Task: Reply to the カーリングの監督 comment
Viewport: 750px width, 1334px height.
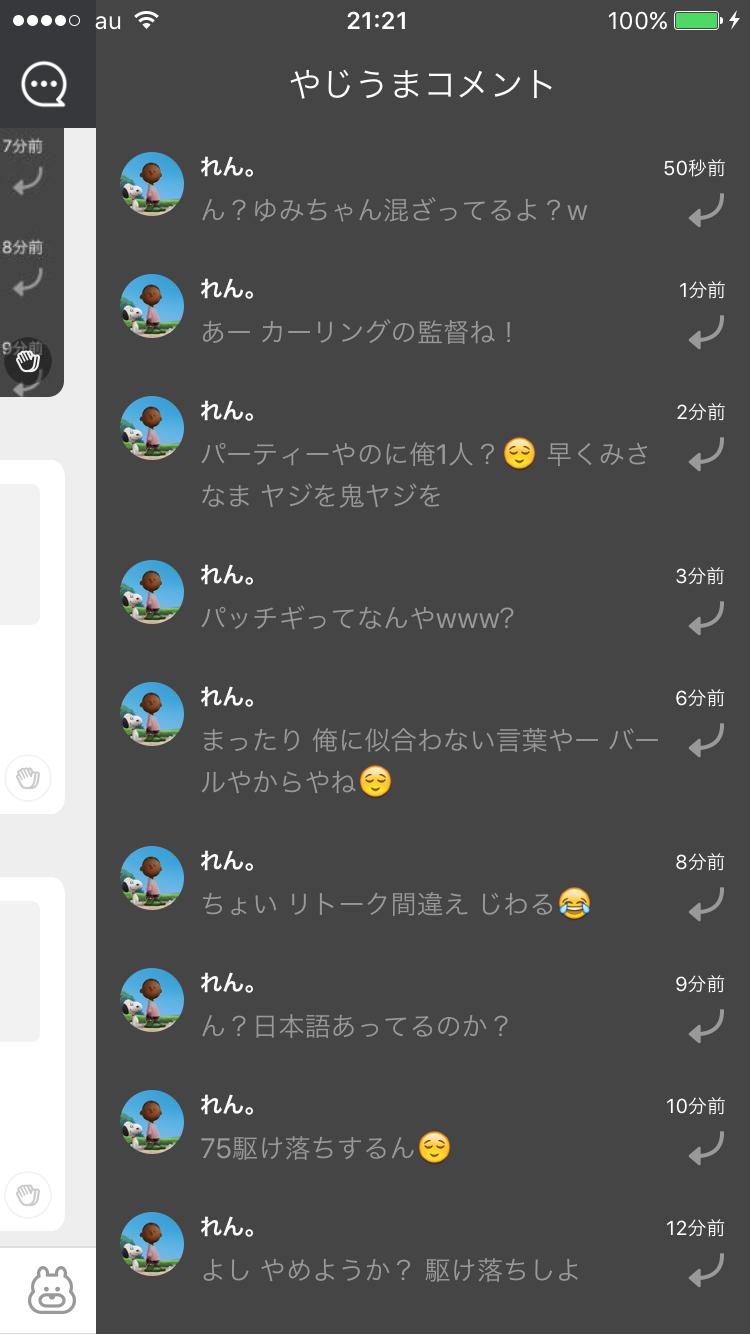Action: click(x=706, y=331)
